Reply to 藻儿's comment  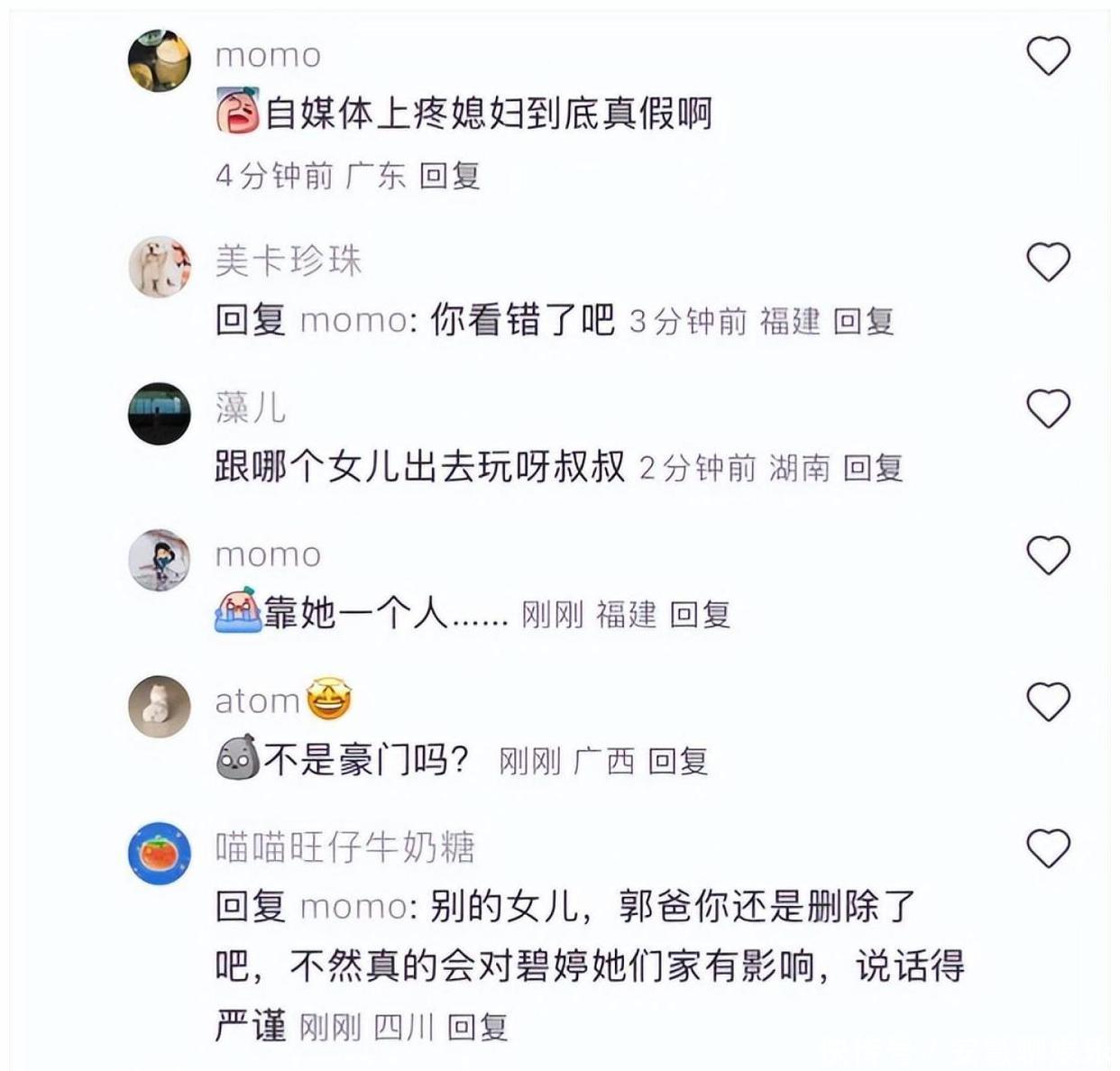873,468
